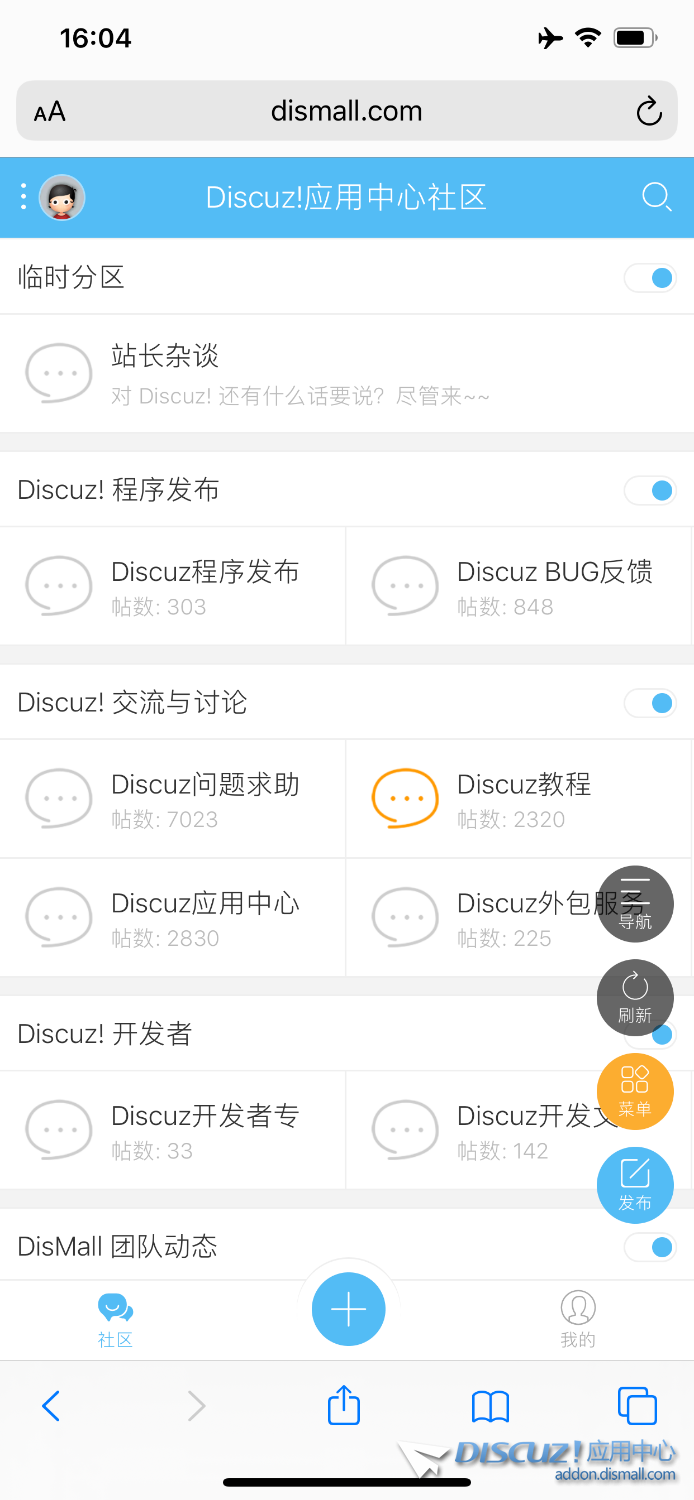
Task: Collapse the 临时分区 section toggle
Action: 650,278
